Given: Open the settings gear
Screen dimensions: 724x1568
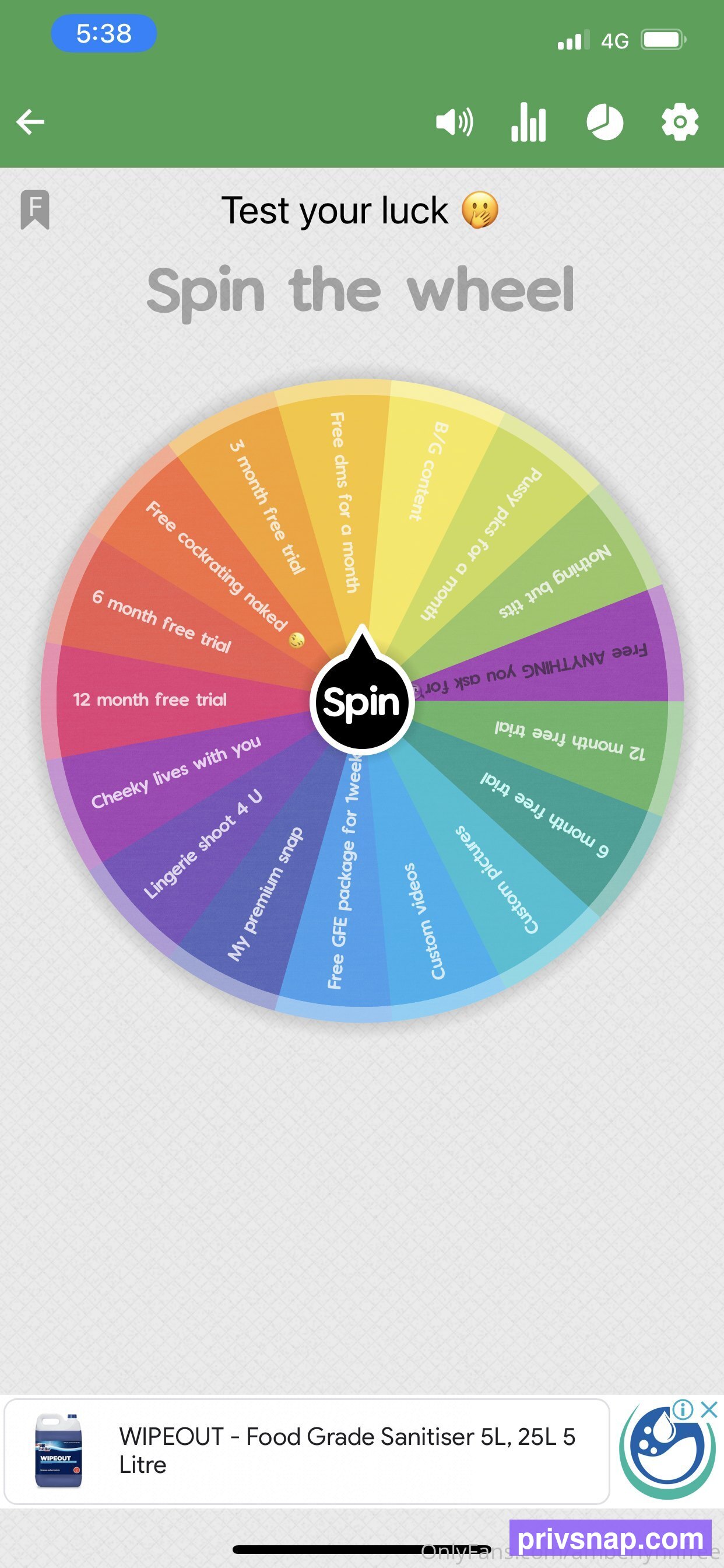Looking at the screenshot, I should pos(680,122).
